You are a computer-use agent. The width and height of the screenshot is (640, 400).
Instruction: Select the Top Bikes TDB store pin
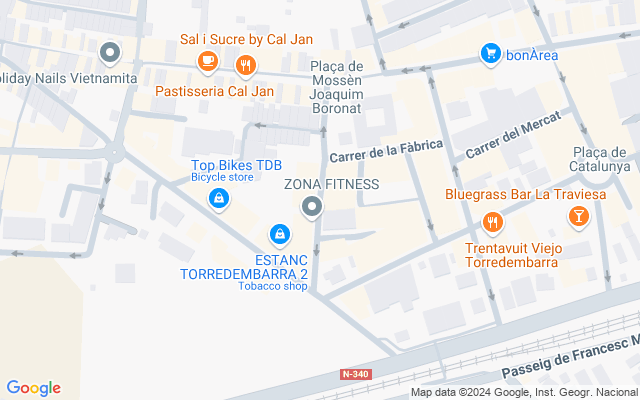pyautogui.click(x=218, y=200)
